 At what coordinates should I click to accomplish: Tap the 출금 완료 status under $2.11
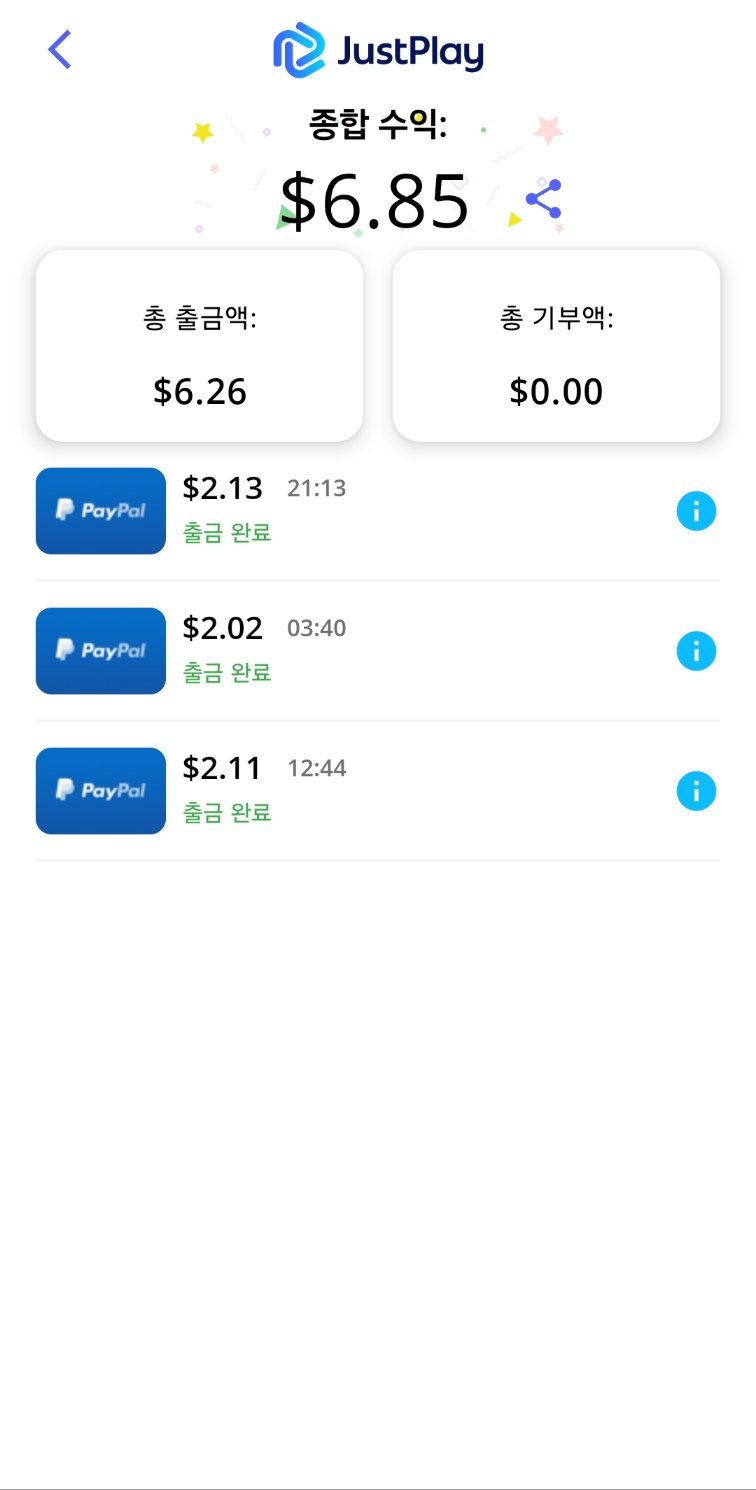226,814
